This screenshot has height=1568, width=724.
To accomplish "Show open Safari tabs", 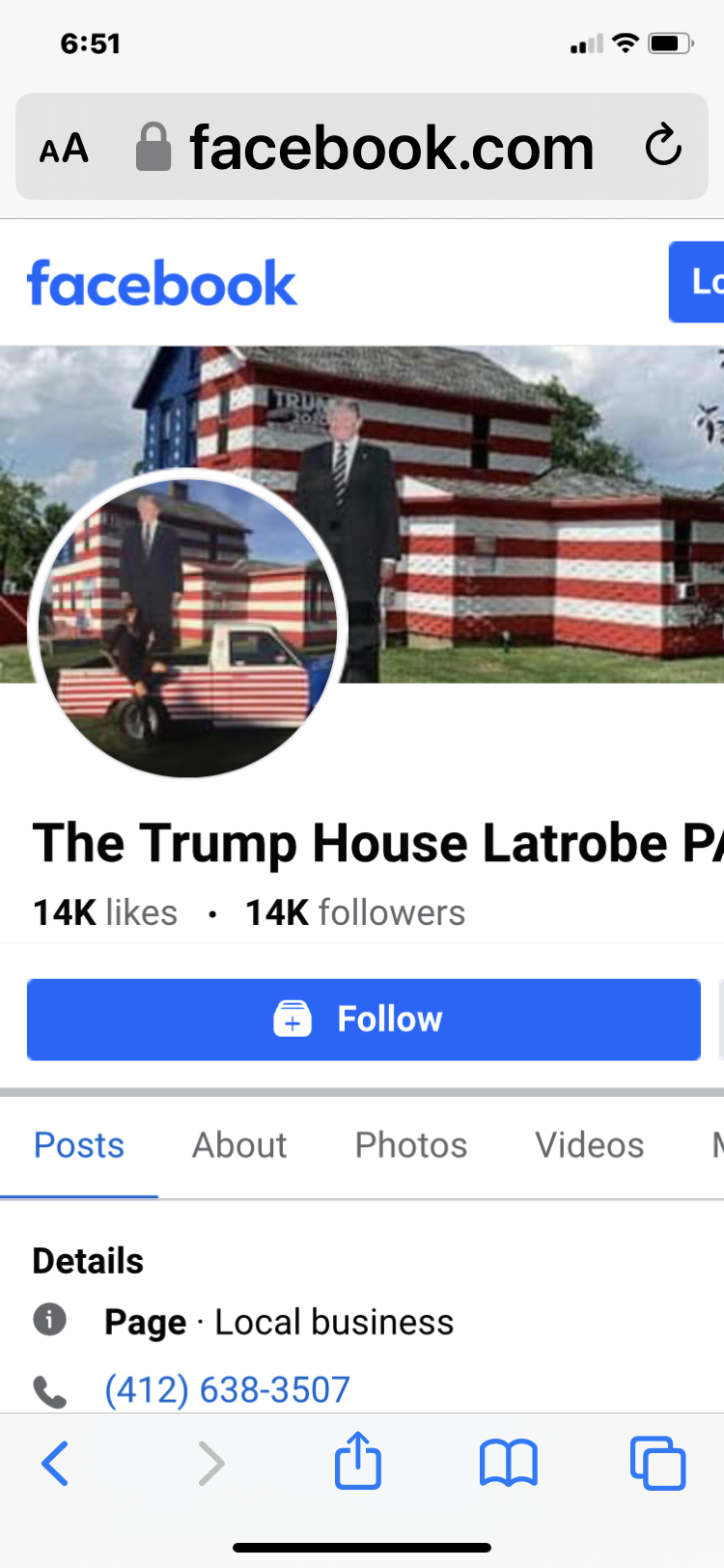I will 657,1464.
